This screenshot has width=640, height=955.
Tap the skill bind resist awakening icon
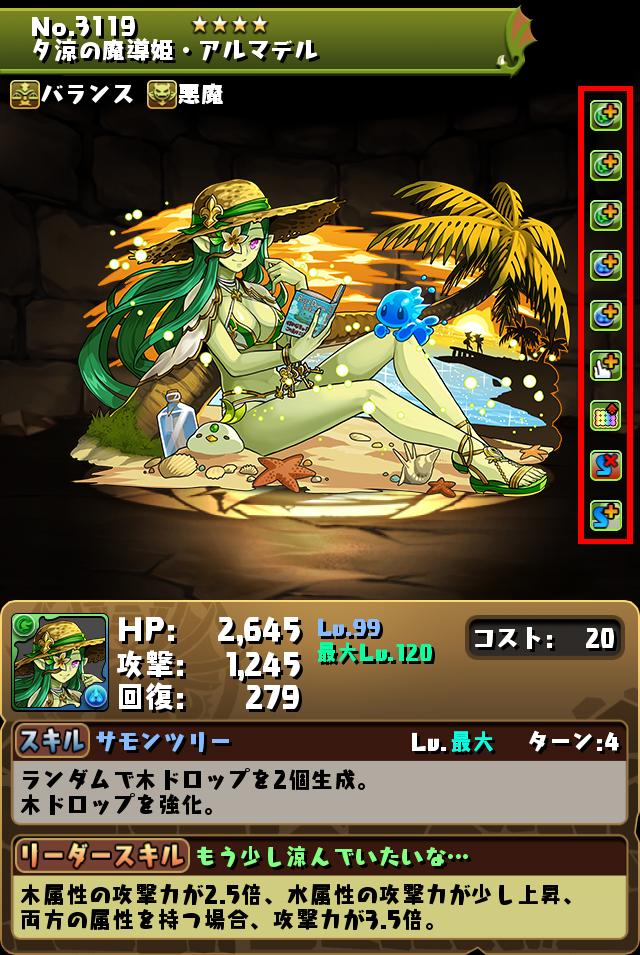coord(606,465)
